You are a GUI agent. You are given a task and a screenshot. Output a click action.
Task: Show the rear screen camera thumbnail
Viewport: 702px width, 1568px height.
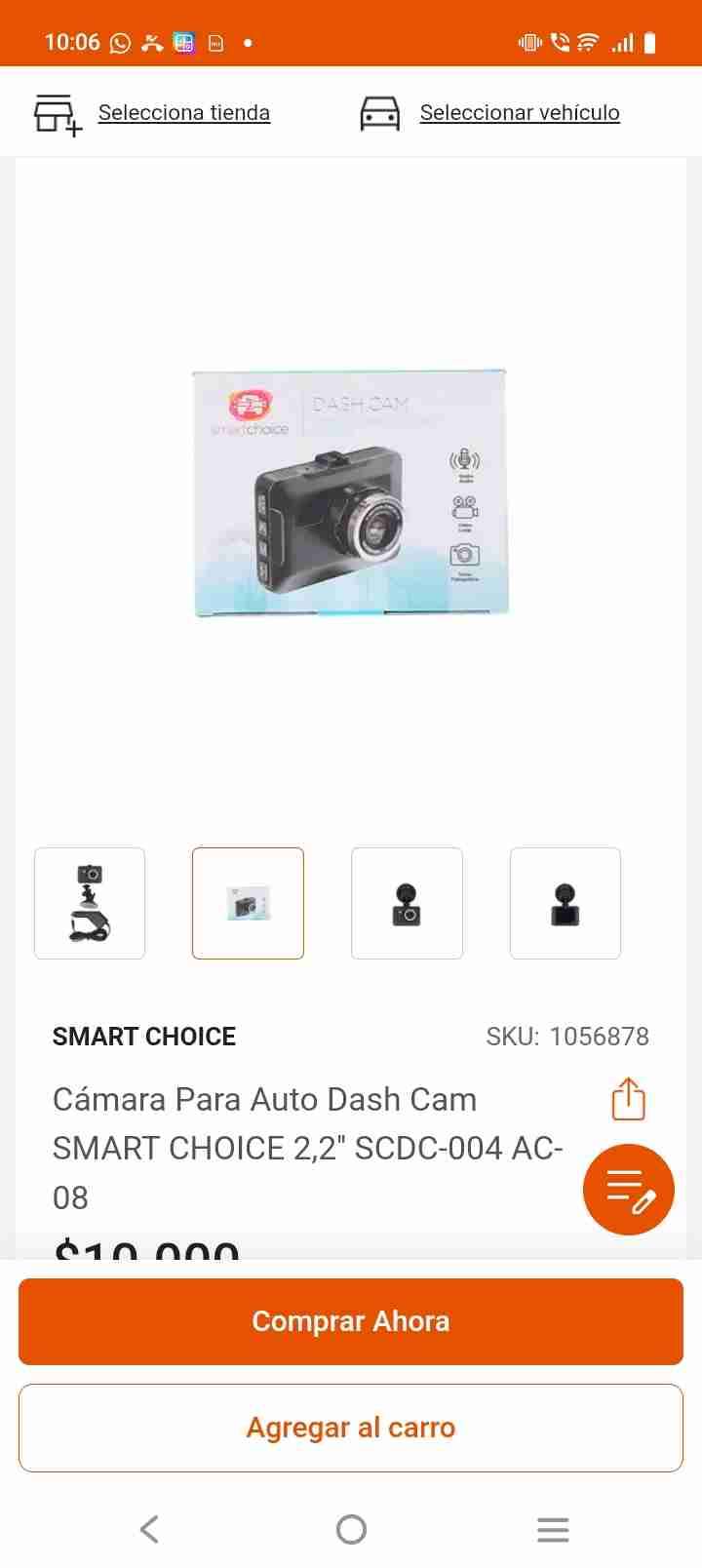coord(565,903)
